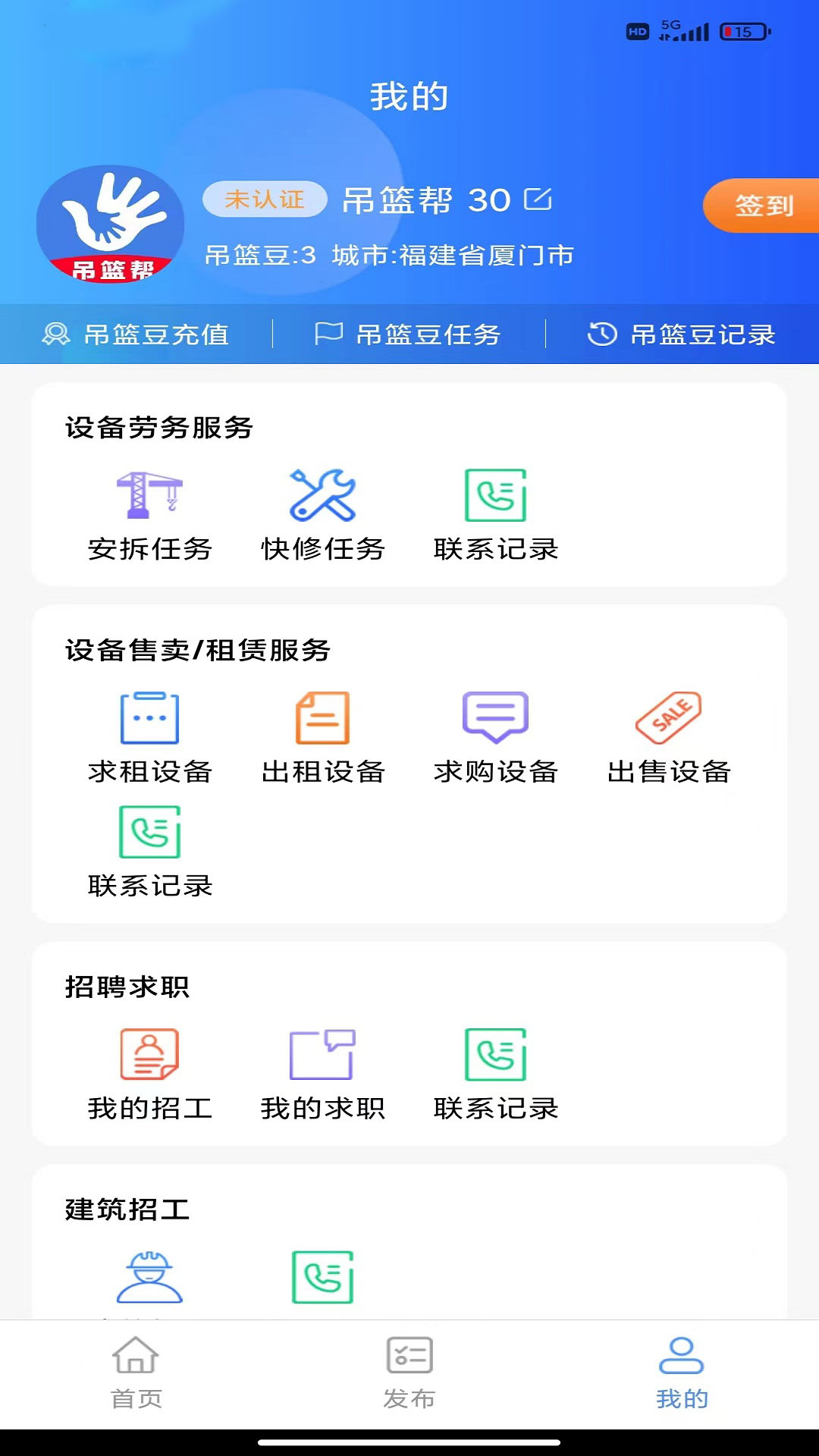This screenshot has width=819, height=1456.
Task: Open 我的招工
Action: tap(149, 1074)
